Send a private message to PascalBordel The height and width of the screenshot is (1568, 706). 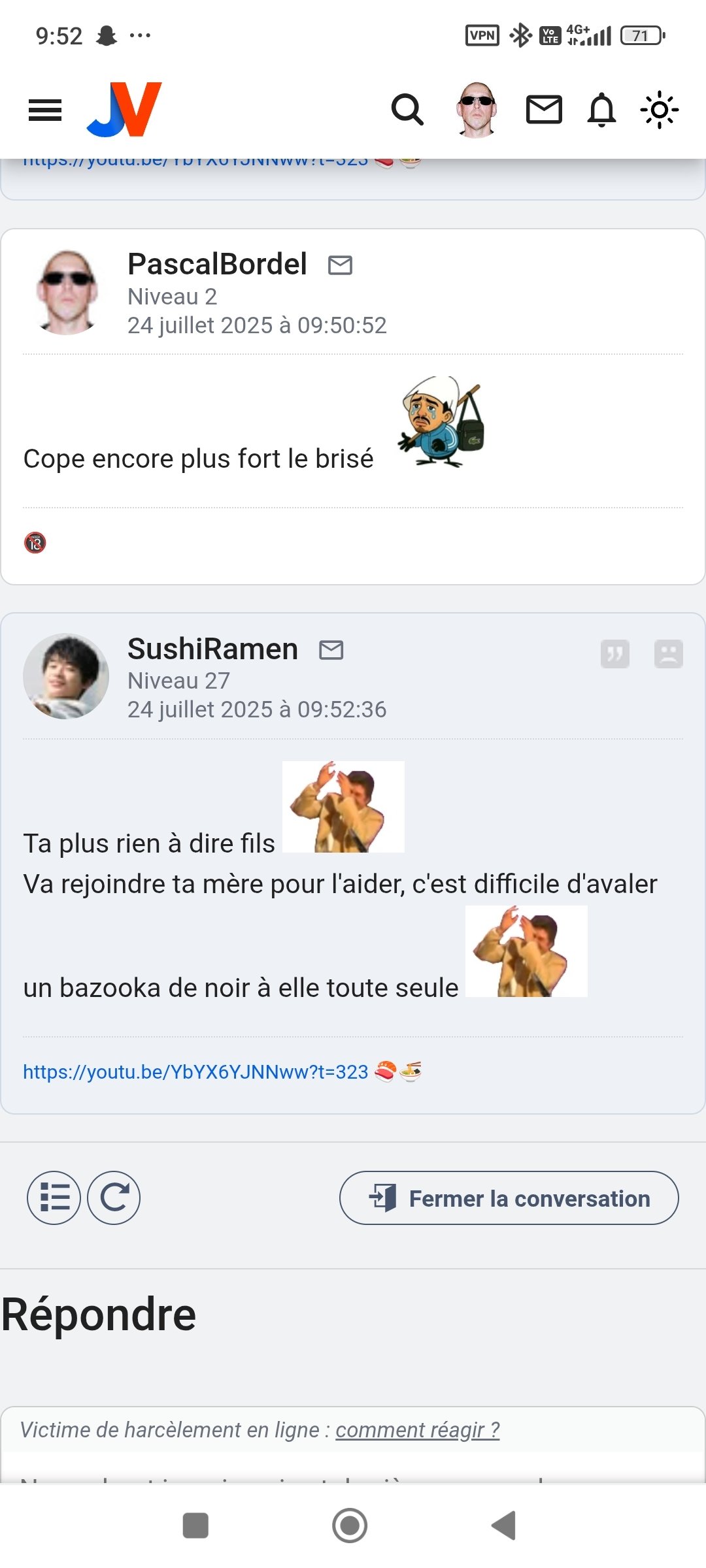[340, 265]
